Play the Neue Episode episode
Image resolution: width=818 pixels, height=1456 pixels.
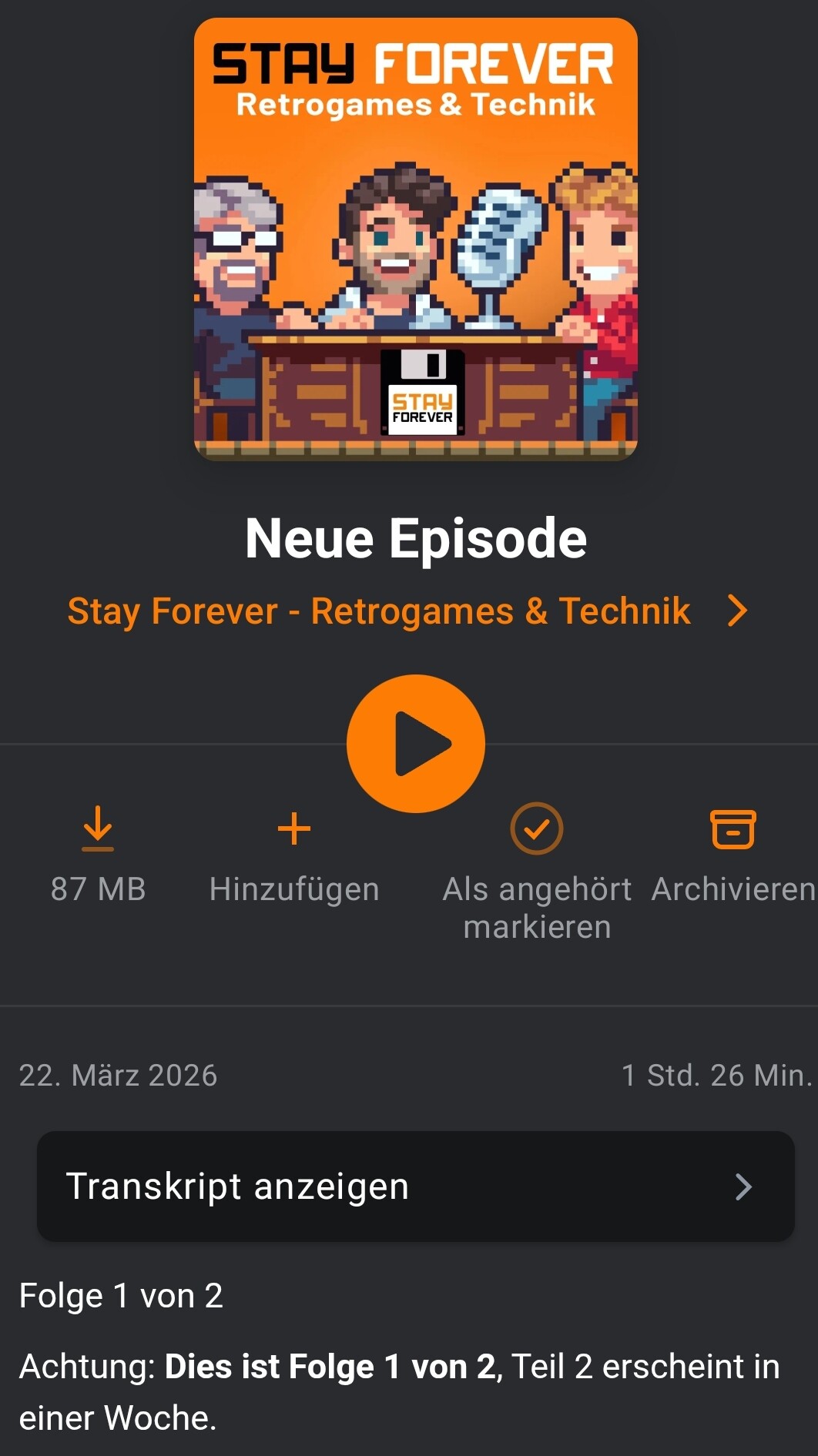[416, 744]
